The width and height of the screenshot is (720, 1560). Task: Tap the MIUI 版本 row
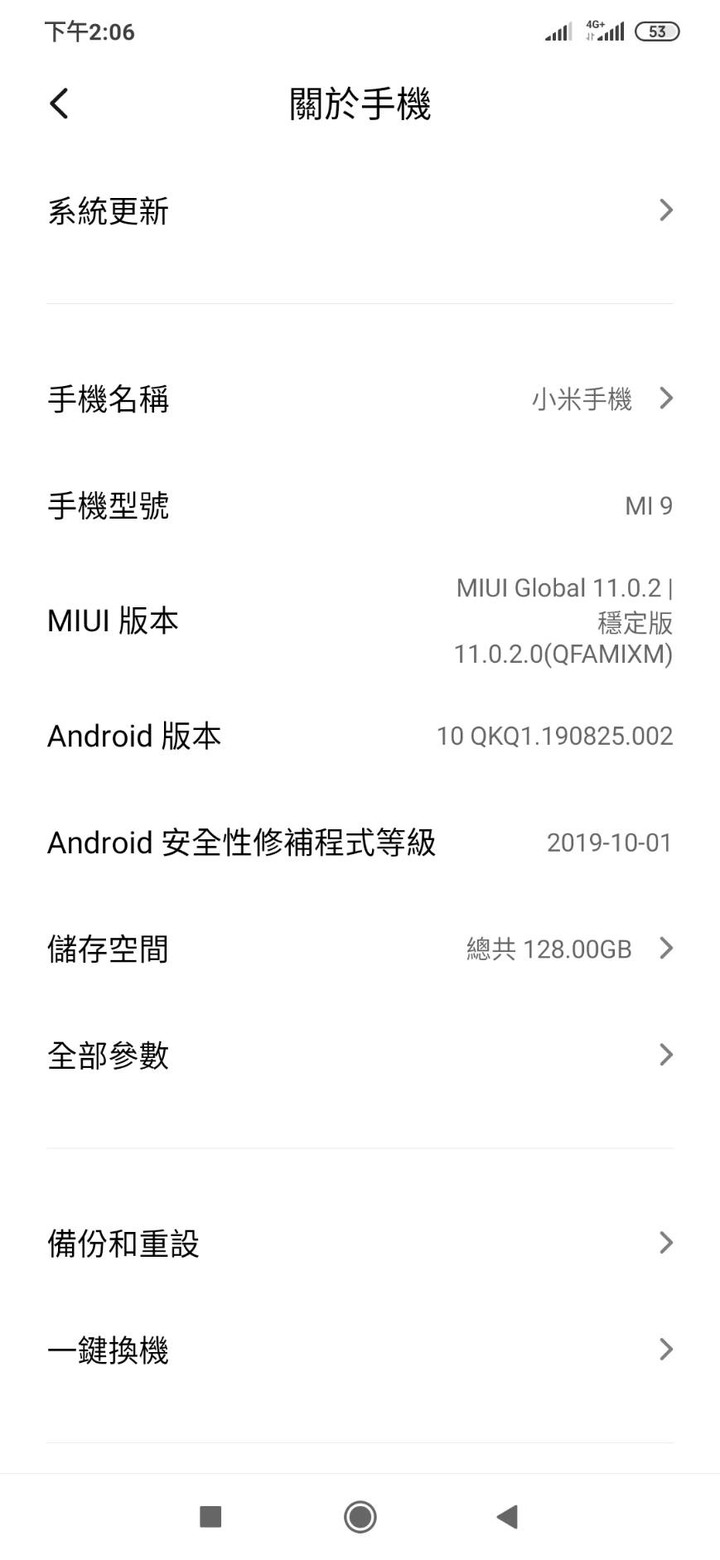point(360,621)
